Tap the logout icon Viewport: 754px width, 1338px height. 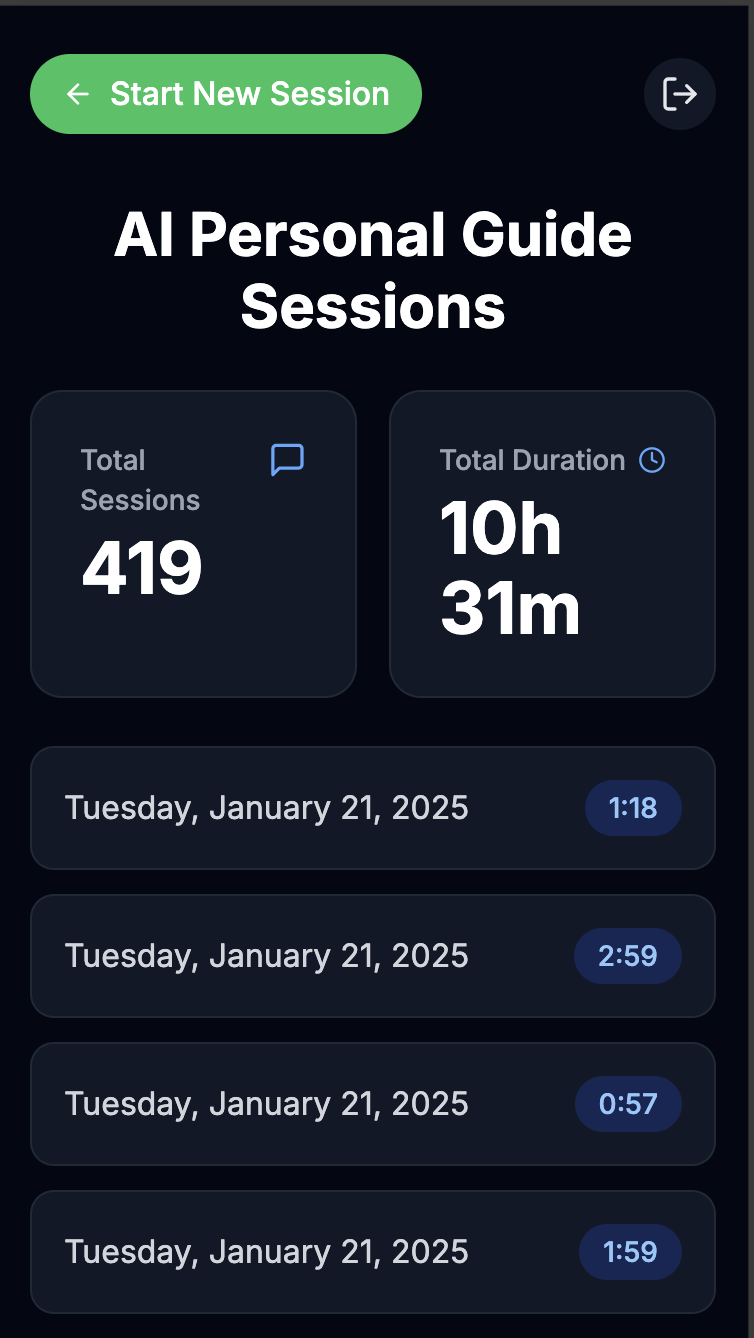coord(680,94)
